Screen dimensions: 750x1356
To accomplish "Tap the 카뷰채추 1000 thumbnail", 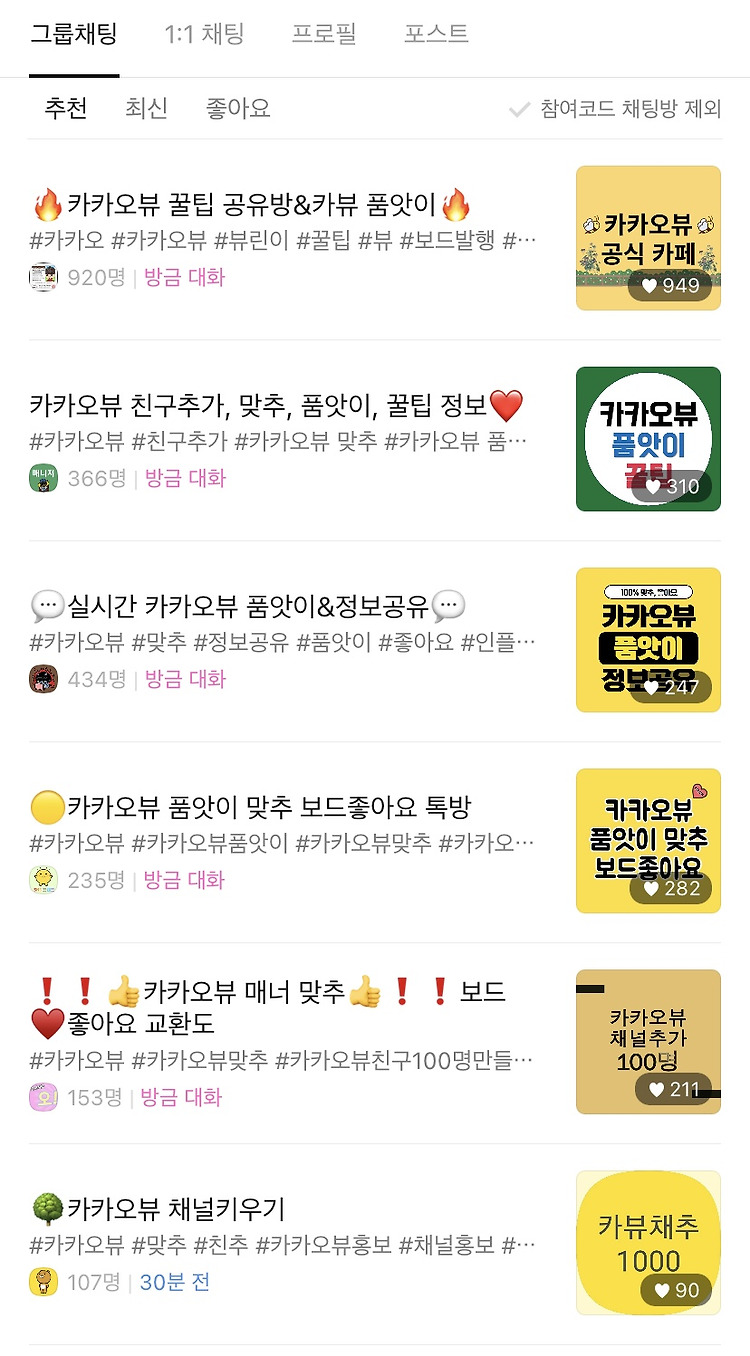I will pyautogui.click(x=648, y=1243).
